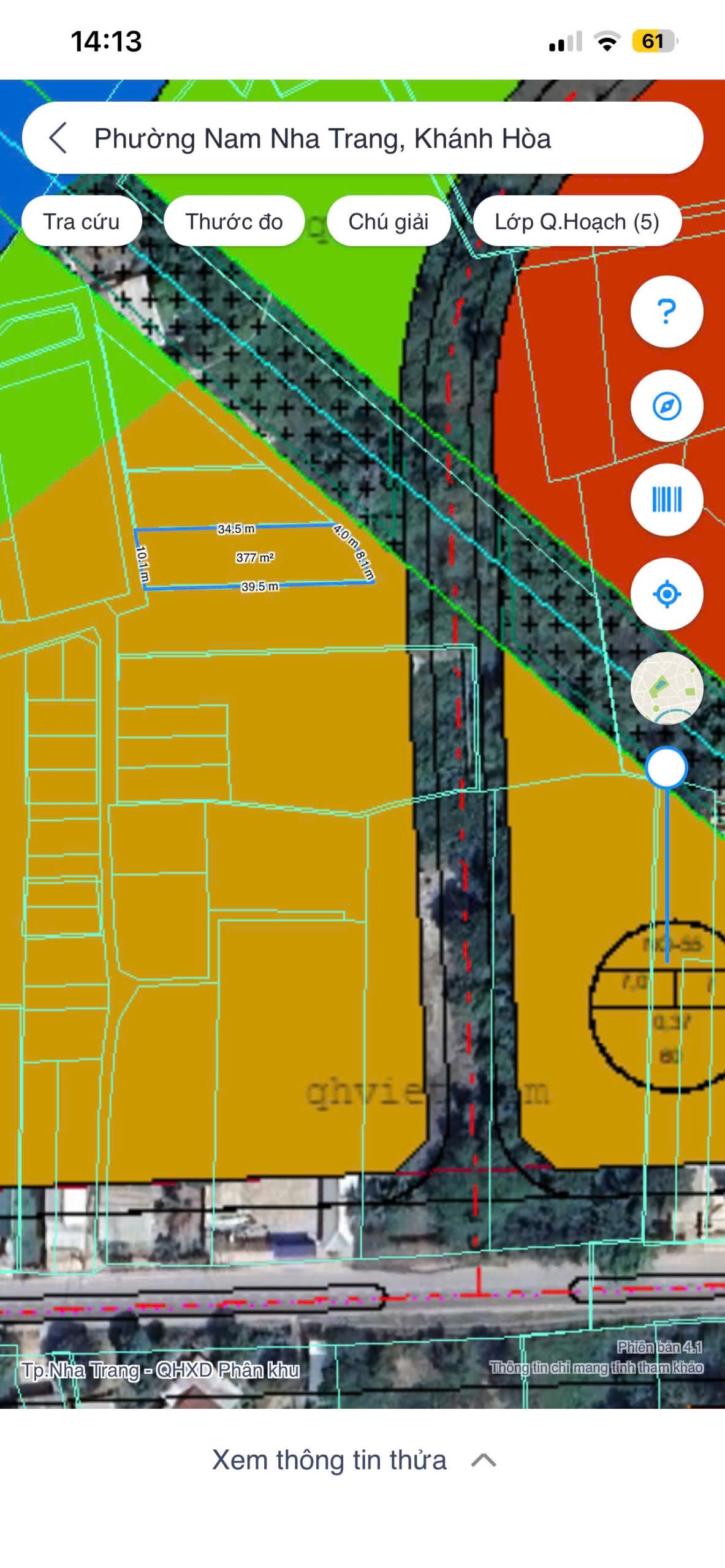
Task: Switch the base map via map thumbnail
Action: tap(667, 688)
